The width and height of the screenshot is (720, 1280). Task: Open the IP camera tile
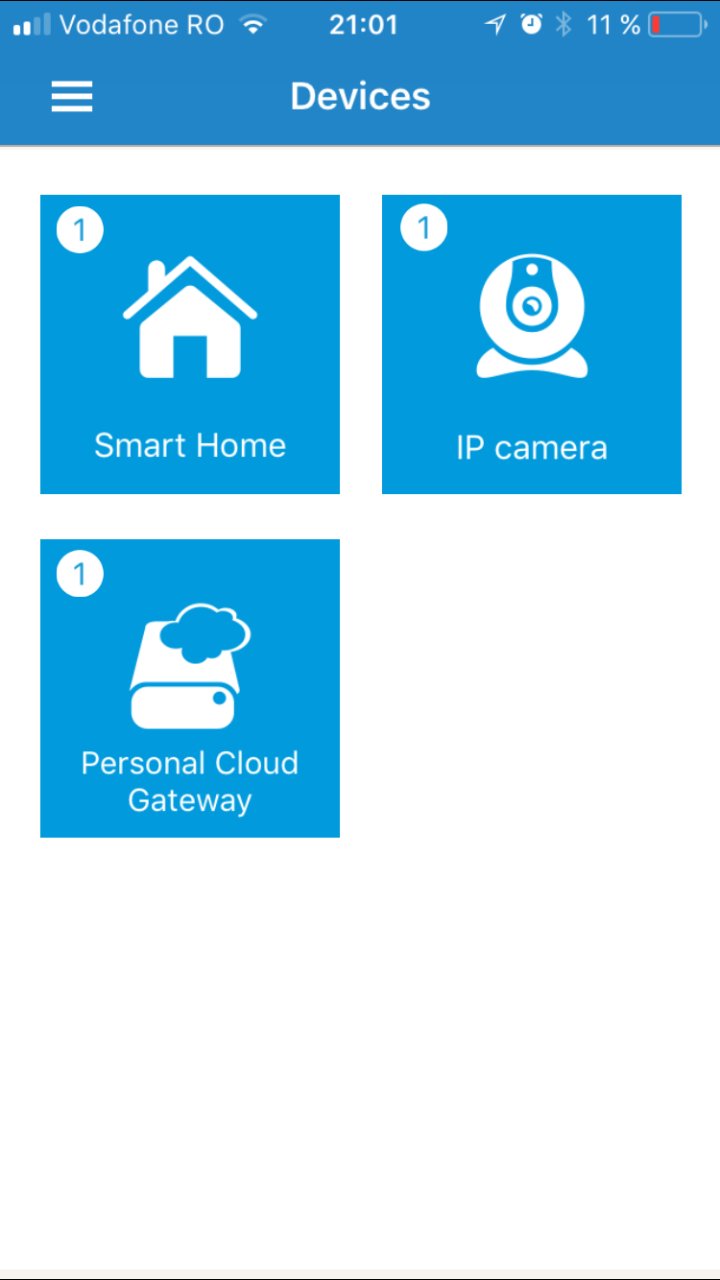pos(532,344)
